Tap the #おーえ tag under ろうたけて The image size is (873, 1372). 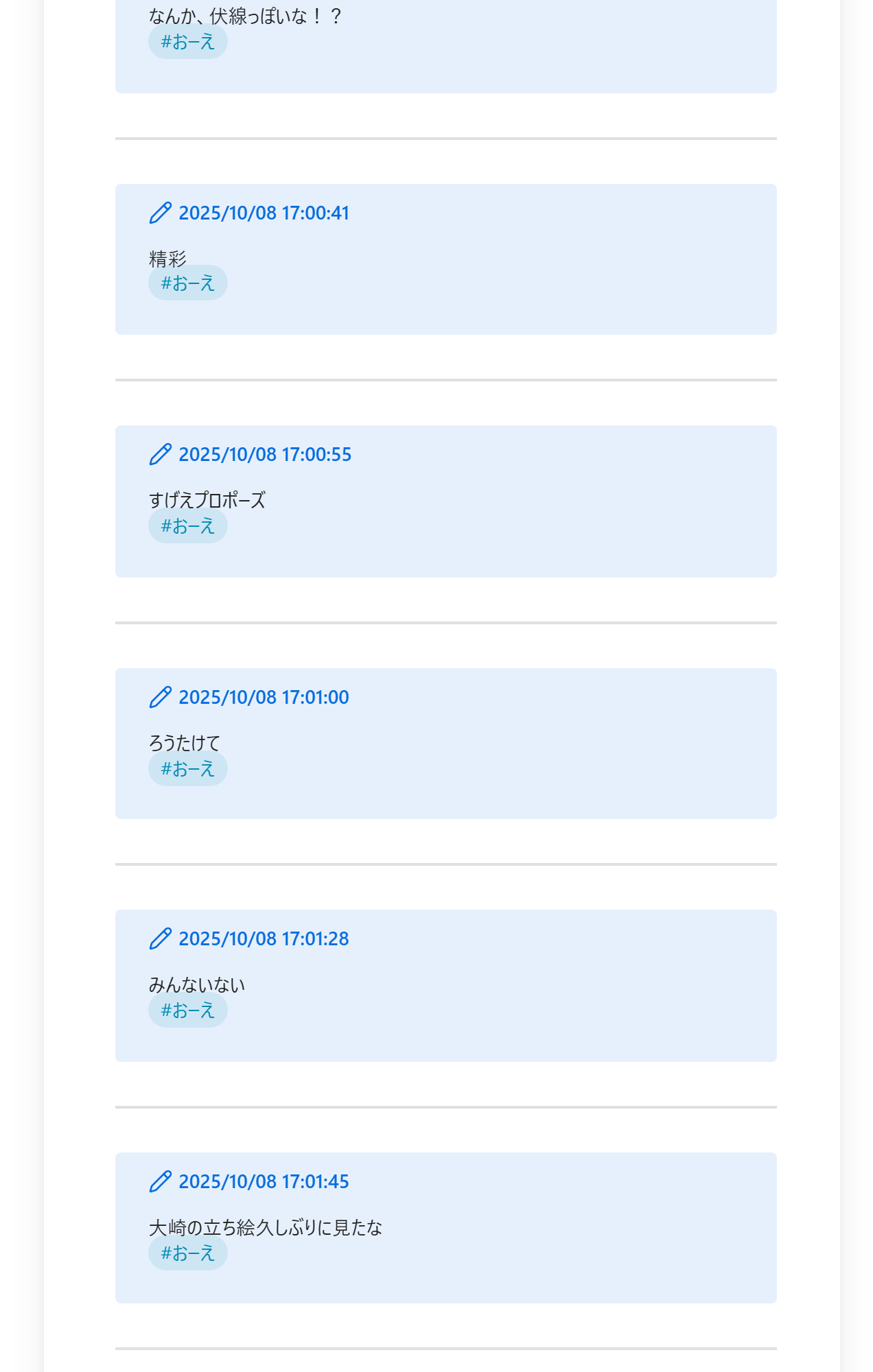point(188,769)
